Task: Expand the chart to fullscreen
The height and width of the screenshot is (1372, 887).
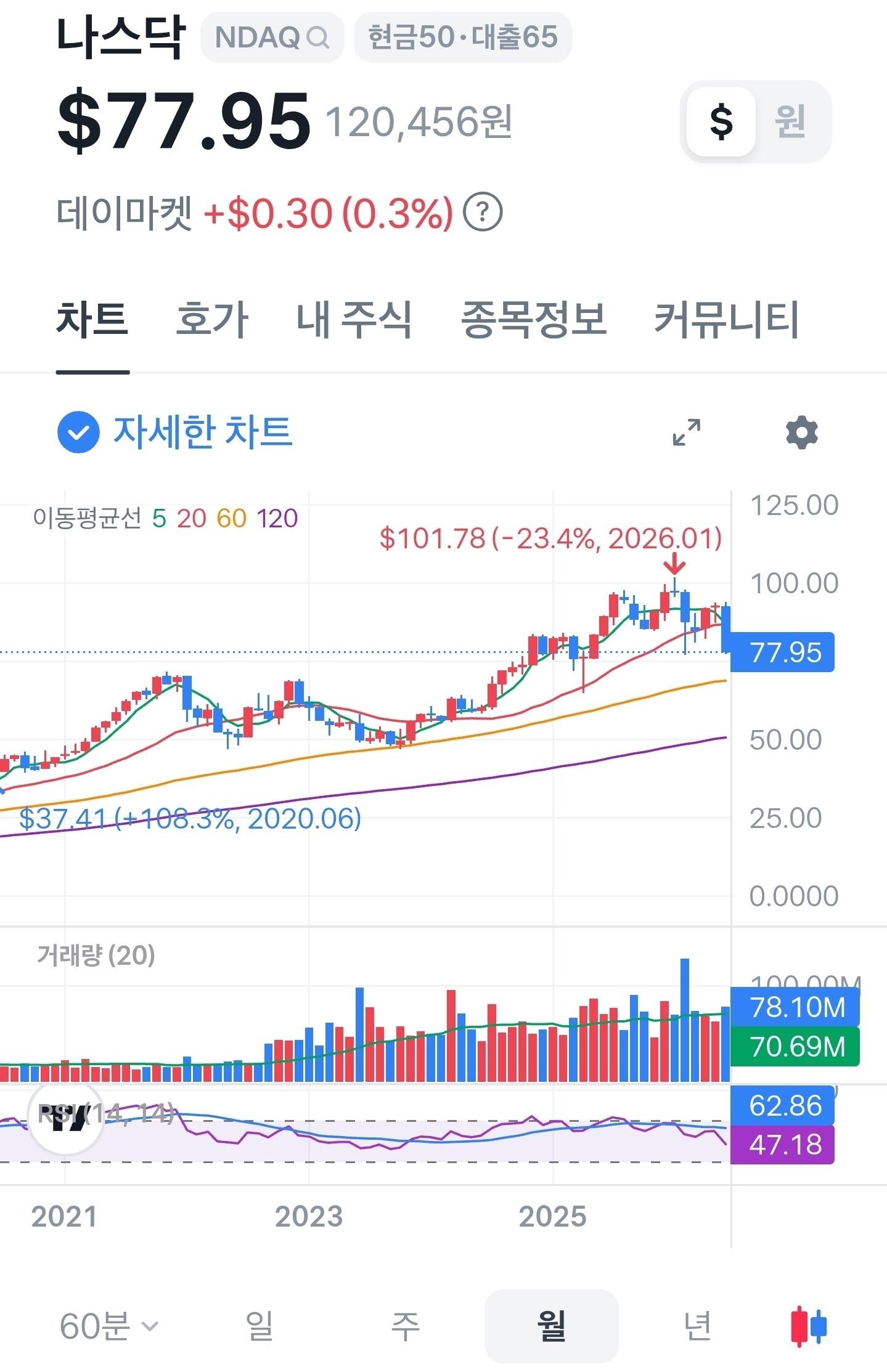Action: click(686, 432)
